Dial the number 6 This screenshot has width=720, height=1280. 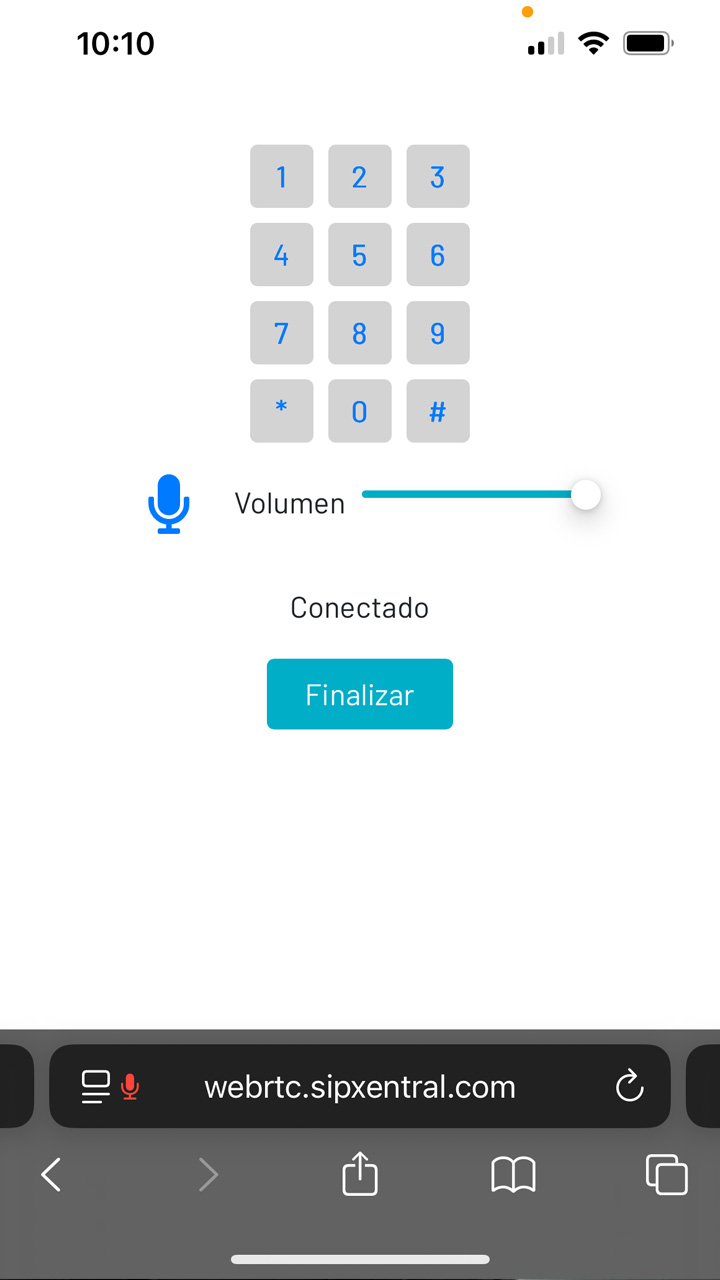tap(437, 255)
